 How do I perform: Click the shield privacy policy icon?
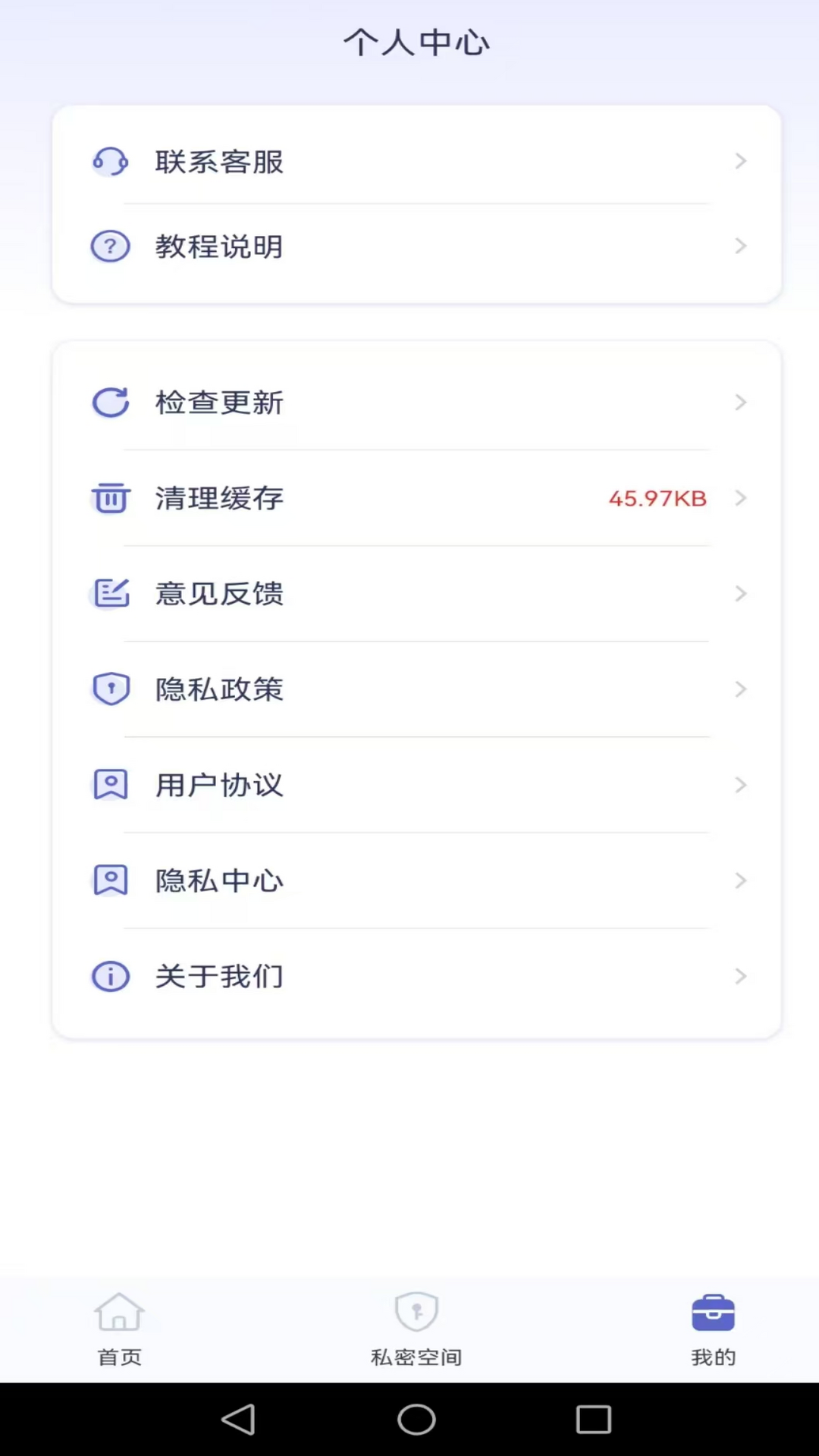(x=110, y=689)
